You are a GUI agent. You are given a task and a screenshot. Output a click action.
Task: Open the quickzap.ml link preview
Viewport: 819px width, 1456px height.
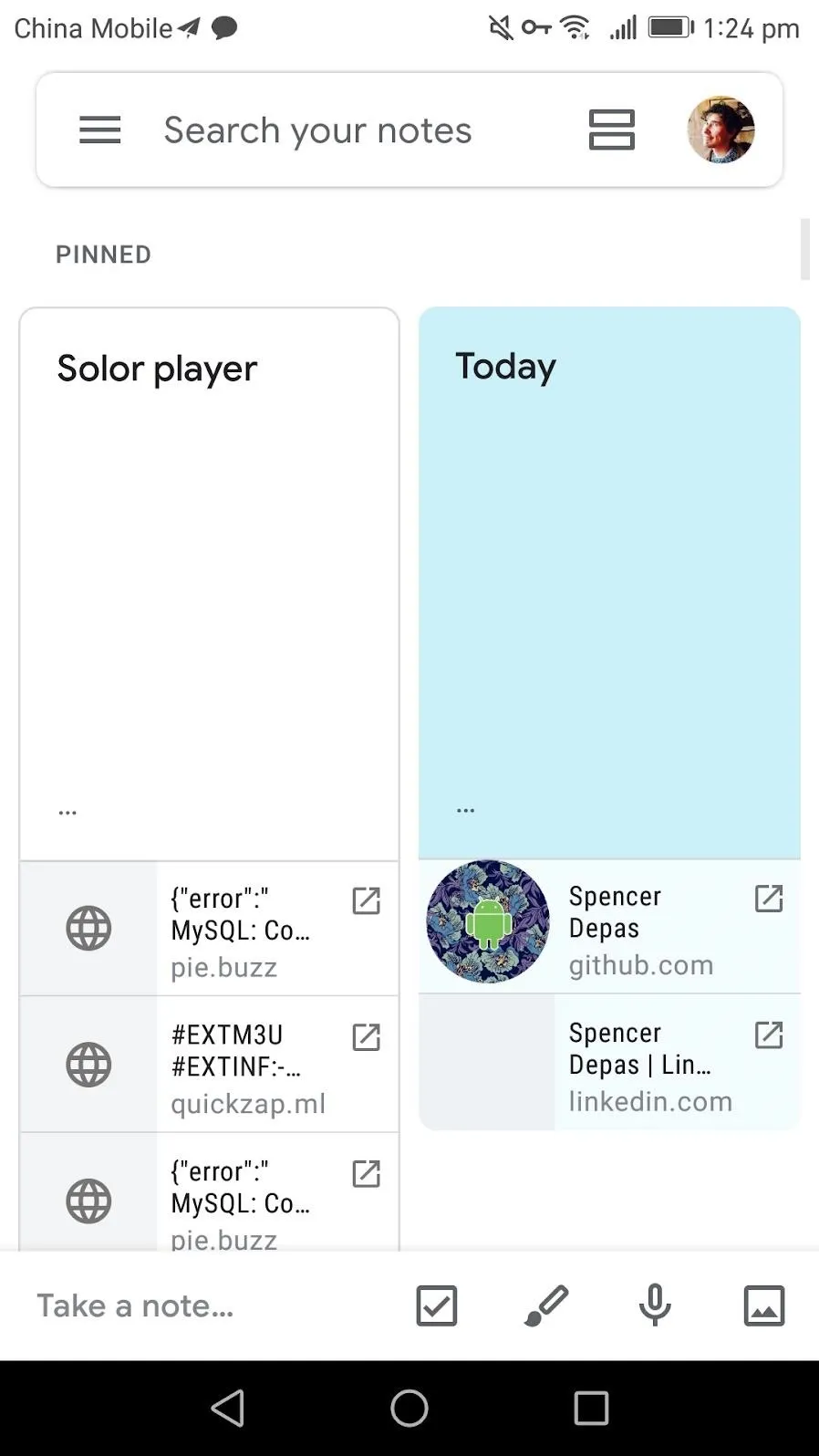[x=209, y=1065]
